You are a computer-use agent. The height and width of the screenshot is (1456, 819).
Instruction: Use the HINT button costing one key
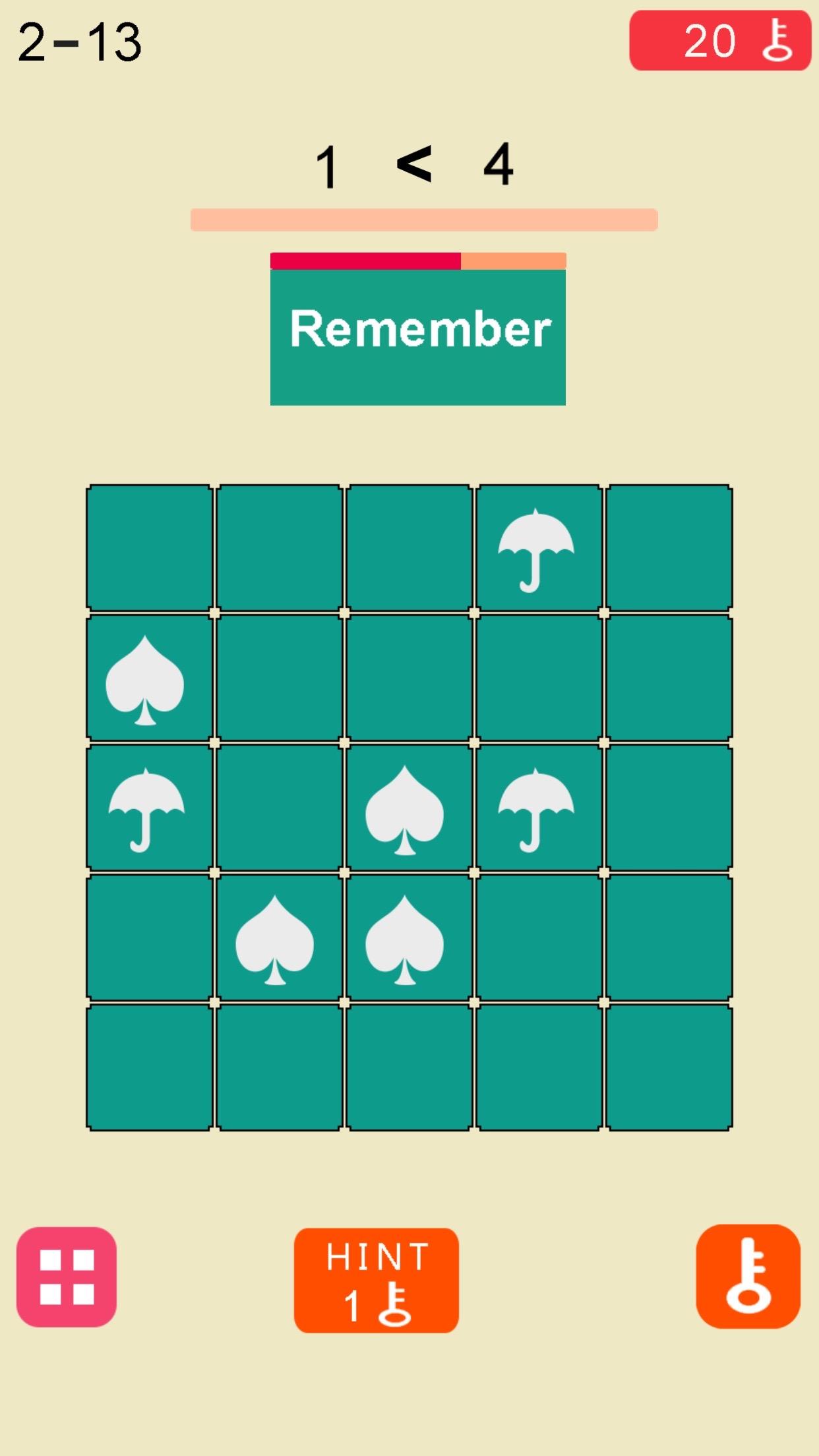(376, 1280)
